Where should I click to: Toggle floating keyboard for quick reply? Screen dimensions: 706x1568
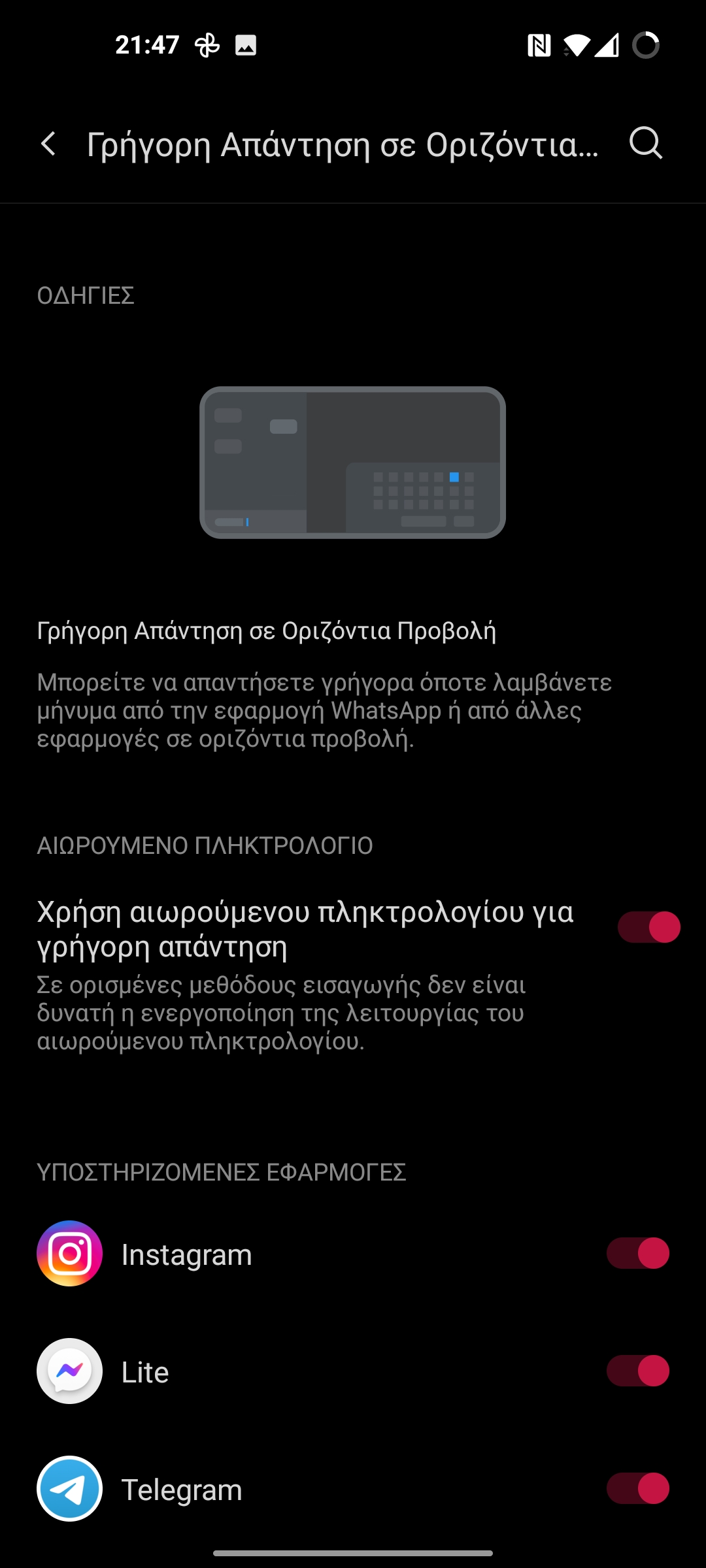(x=649, y=927)
